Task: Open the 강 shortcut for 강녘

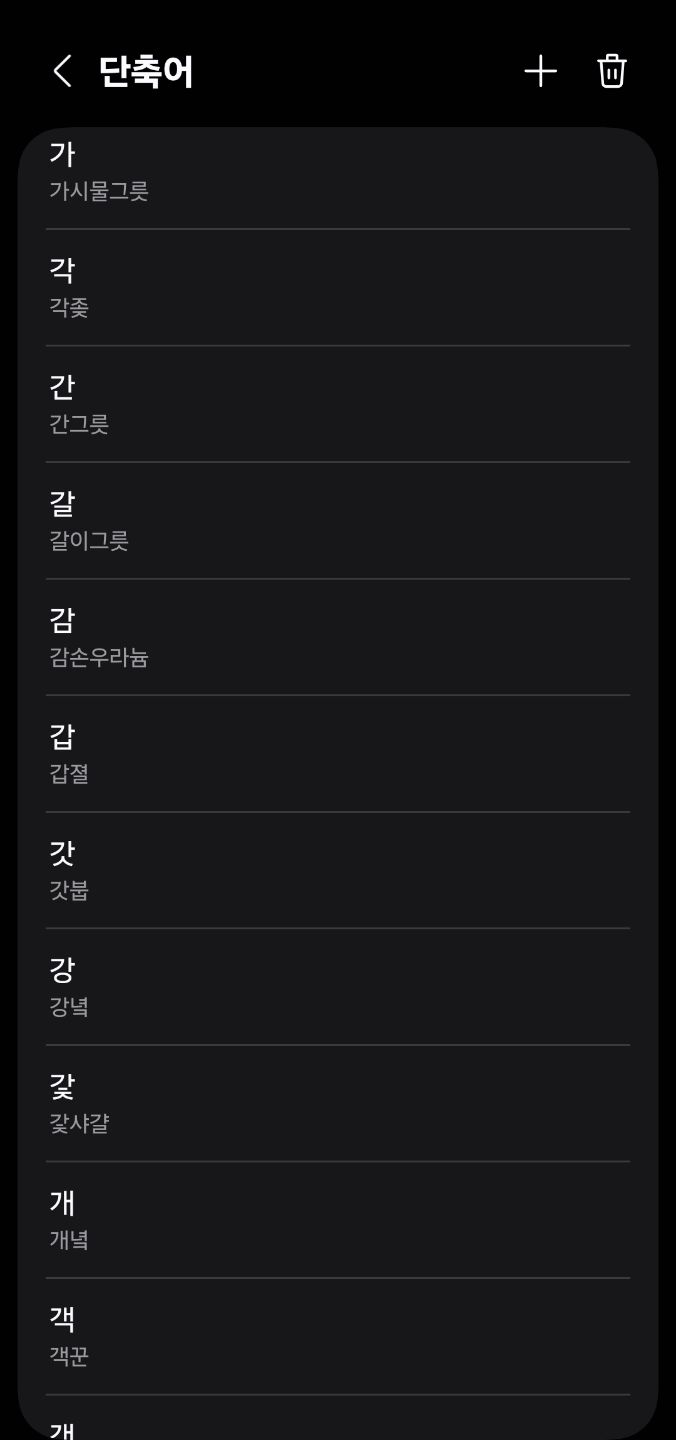Action: pyautogui.click(x=338, y=987)
